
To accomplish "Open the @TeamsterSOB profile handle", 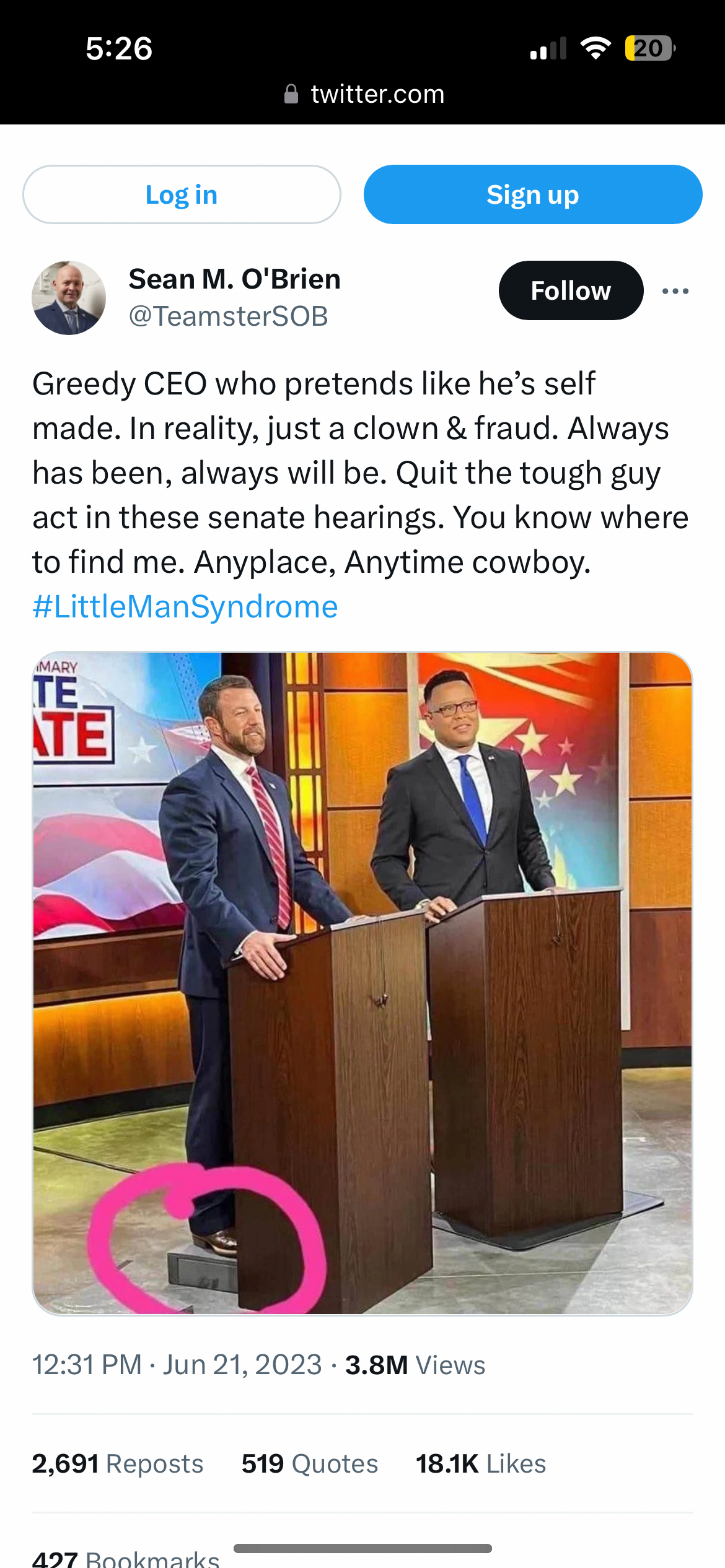I will tap(228, 316).
